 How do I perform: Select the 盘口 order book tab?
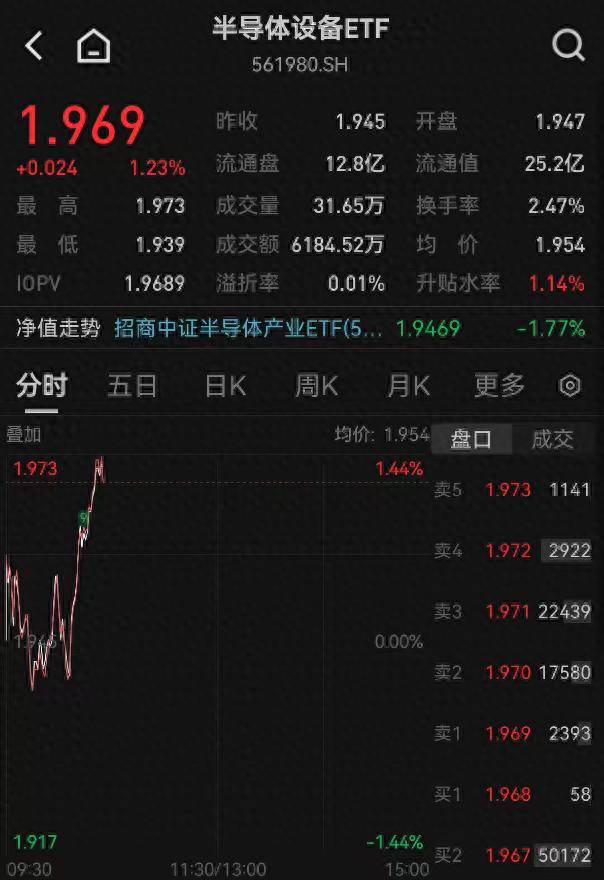(473, 439)
